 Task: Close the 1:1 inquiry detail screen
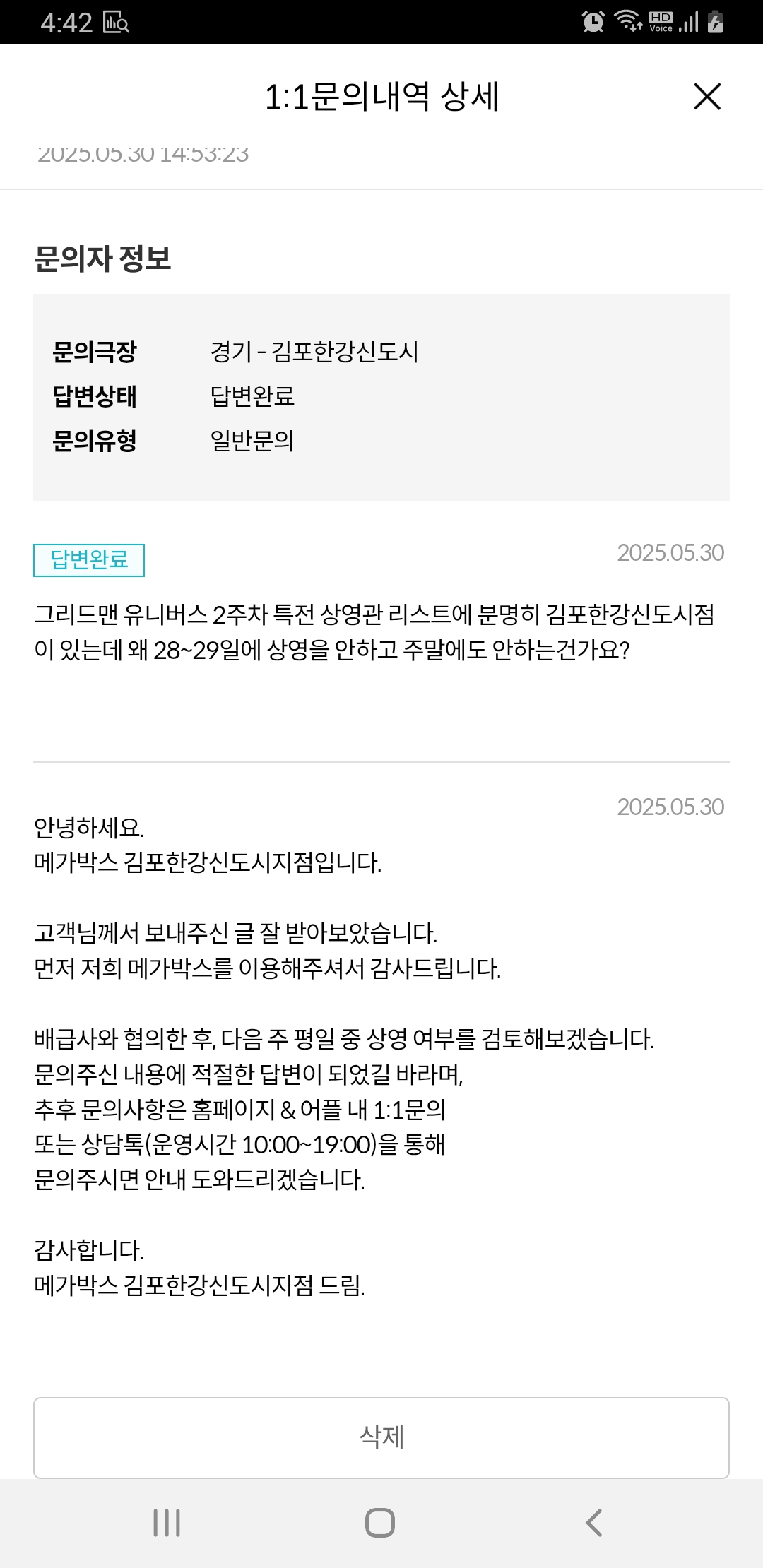pyautogui.click(x=707, y=97)
